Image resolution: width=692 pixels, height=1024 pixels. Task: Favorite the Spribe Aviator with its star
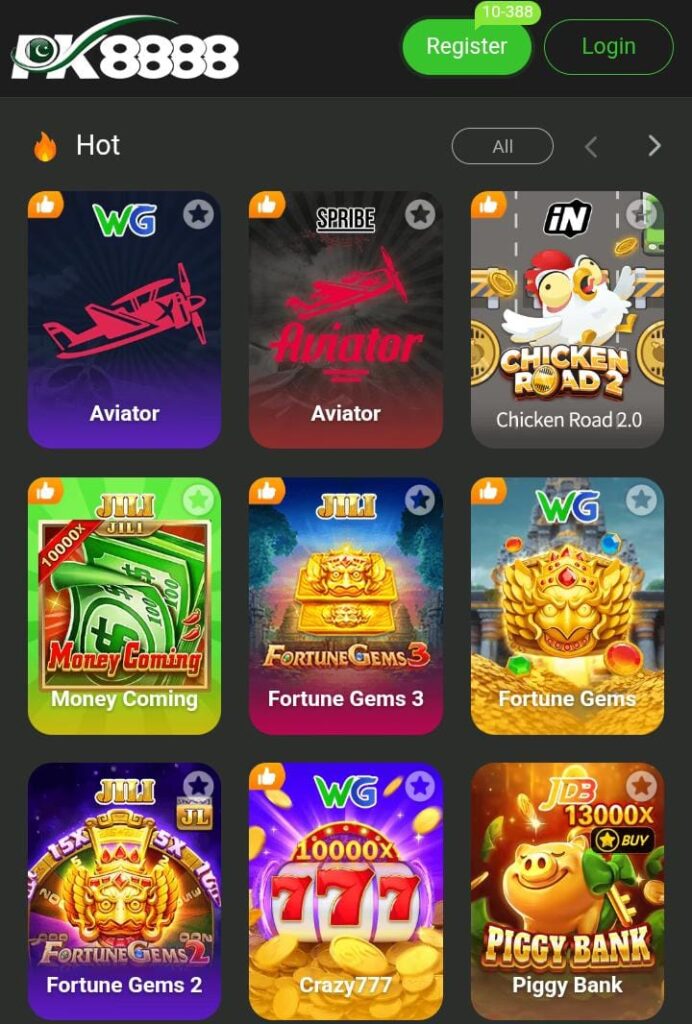[420, 213]
